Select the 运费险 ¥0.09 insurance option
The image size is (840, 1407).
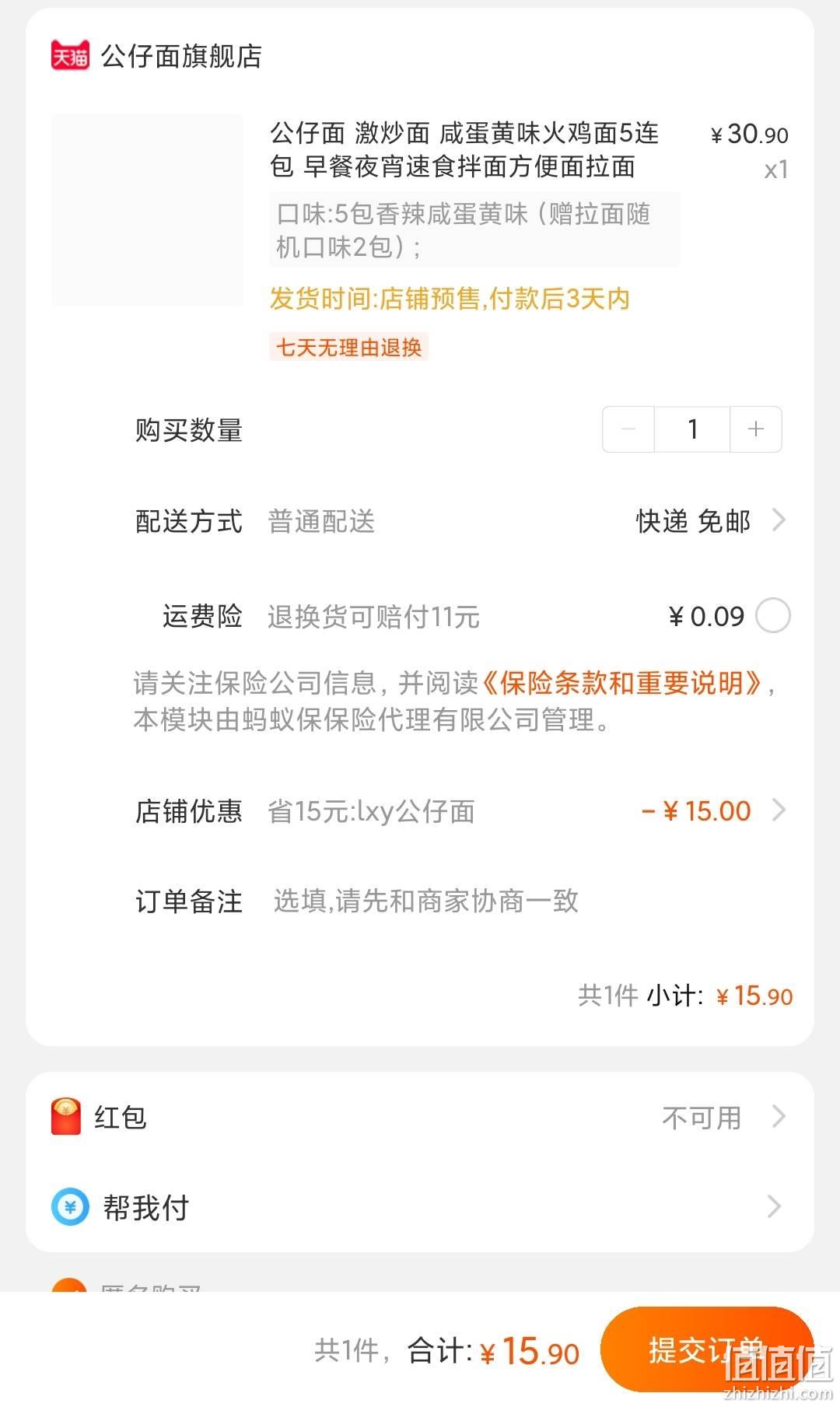[x=773, y=616]
